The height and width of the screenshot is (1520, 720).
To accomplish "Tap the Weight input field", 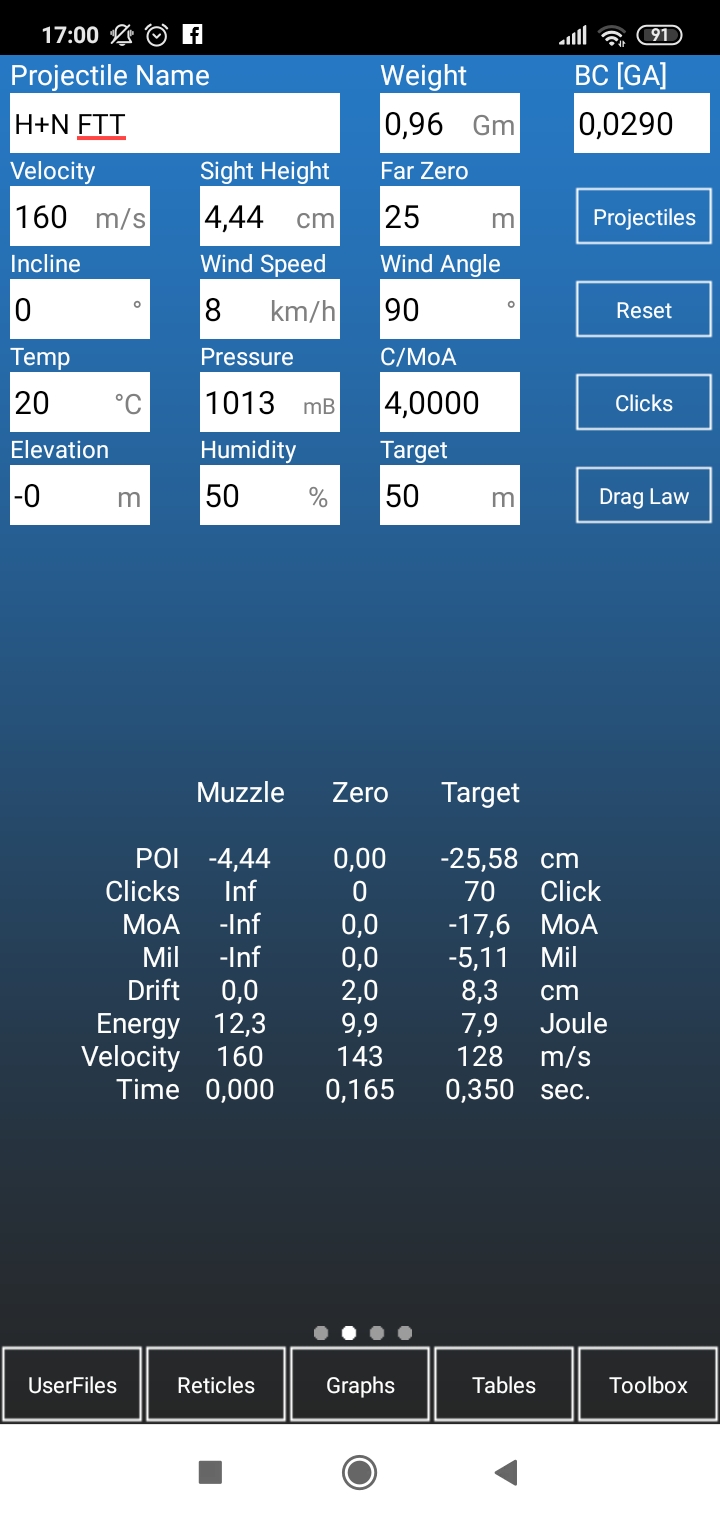I will [x=449, y=124].
